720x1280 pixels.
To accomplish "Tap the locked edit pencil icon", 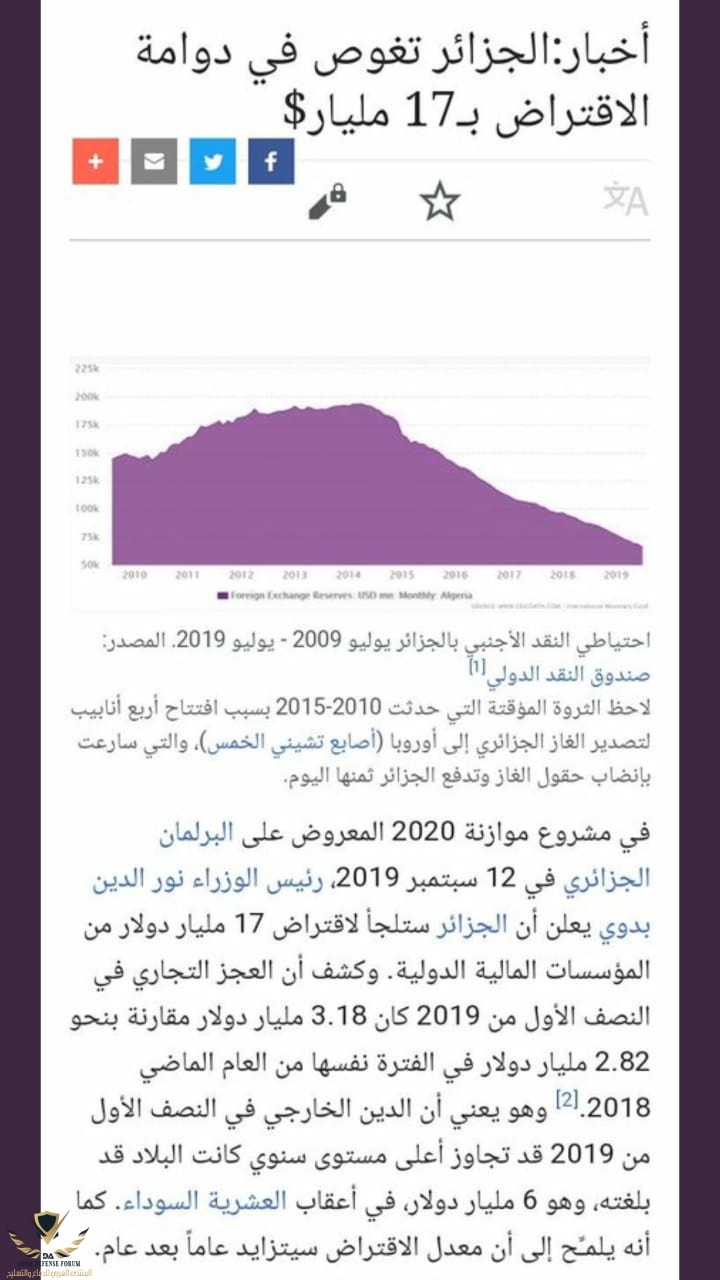I will click(327, 201).
